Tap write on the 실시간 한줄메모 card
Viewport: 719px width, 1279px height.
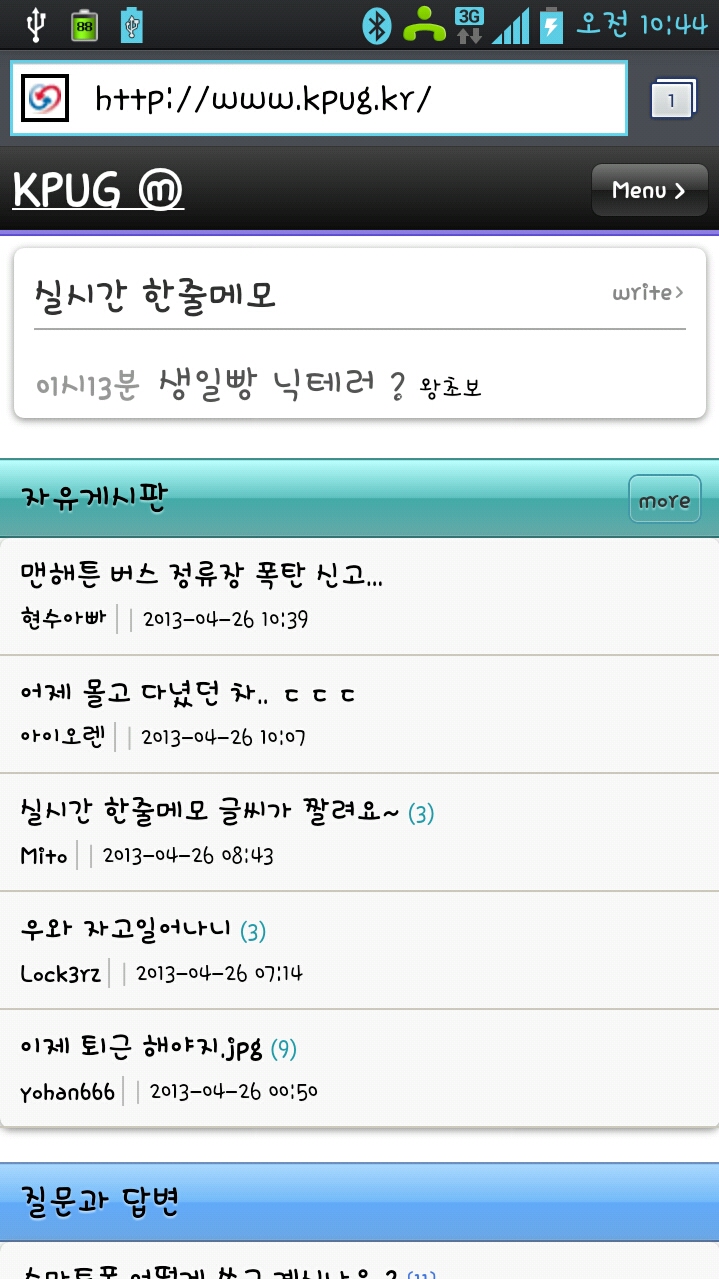(x=648, y=292)
